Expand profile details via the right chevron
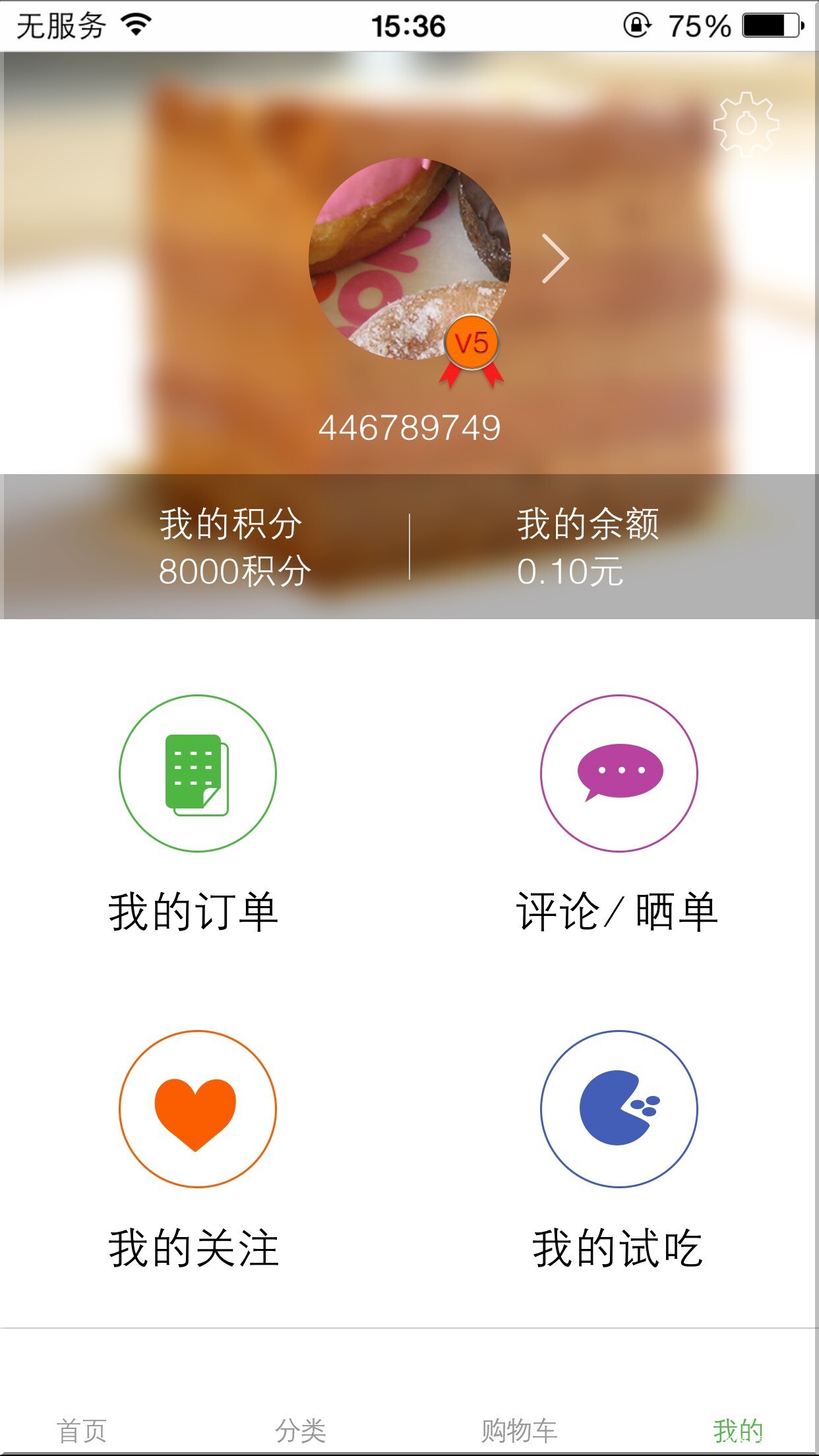 (556, 258)
